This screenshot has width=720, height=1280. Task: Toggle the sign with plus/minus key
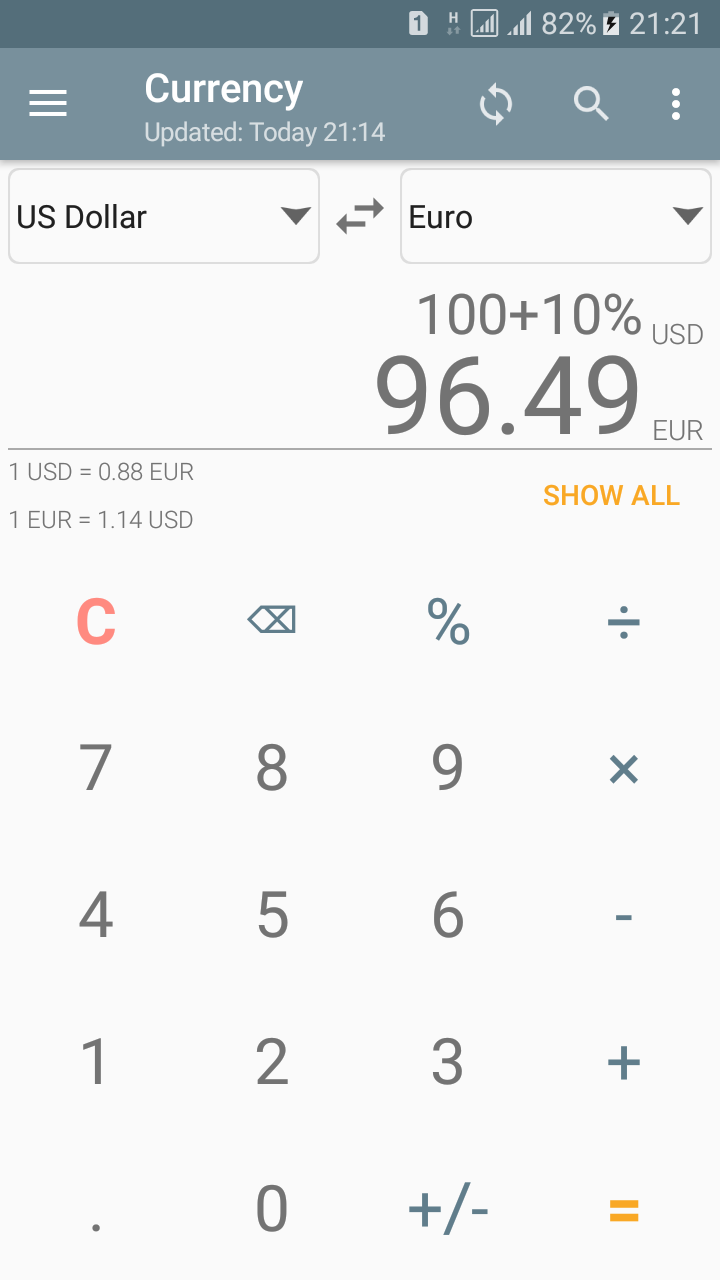pyautogui.click(x=448, y=1208)
